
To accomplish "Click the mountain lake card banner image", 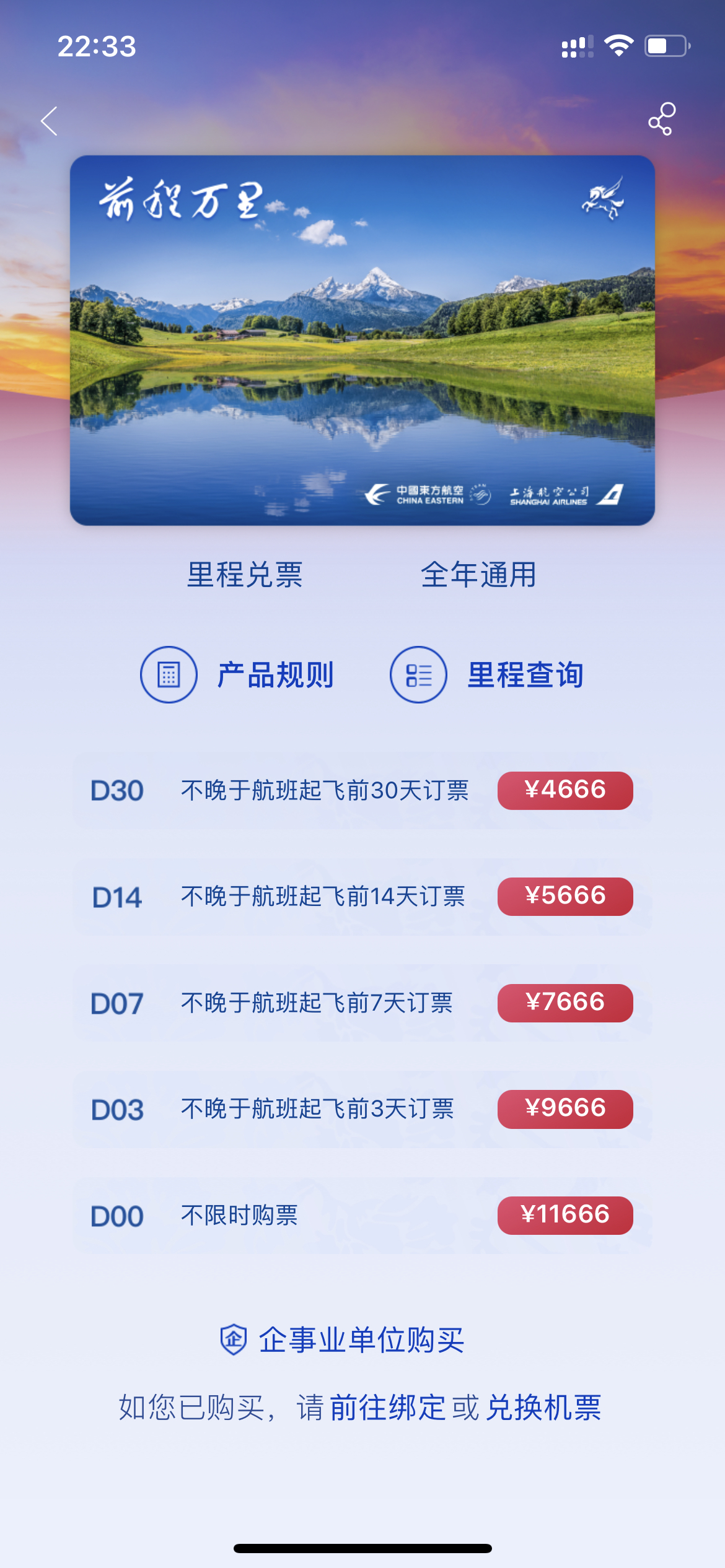I will click(362, 340).
